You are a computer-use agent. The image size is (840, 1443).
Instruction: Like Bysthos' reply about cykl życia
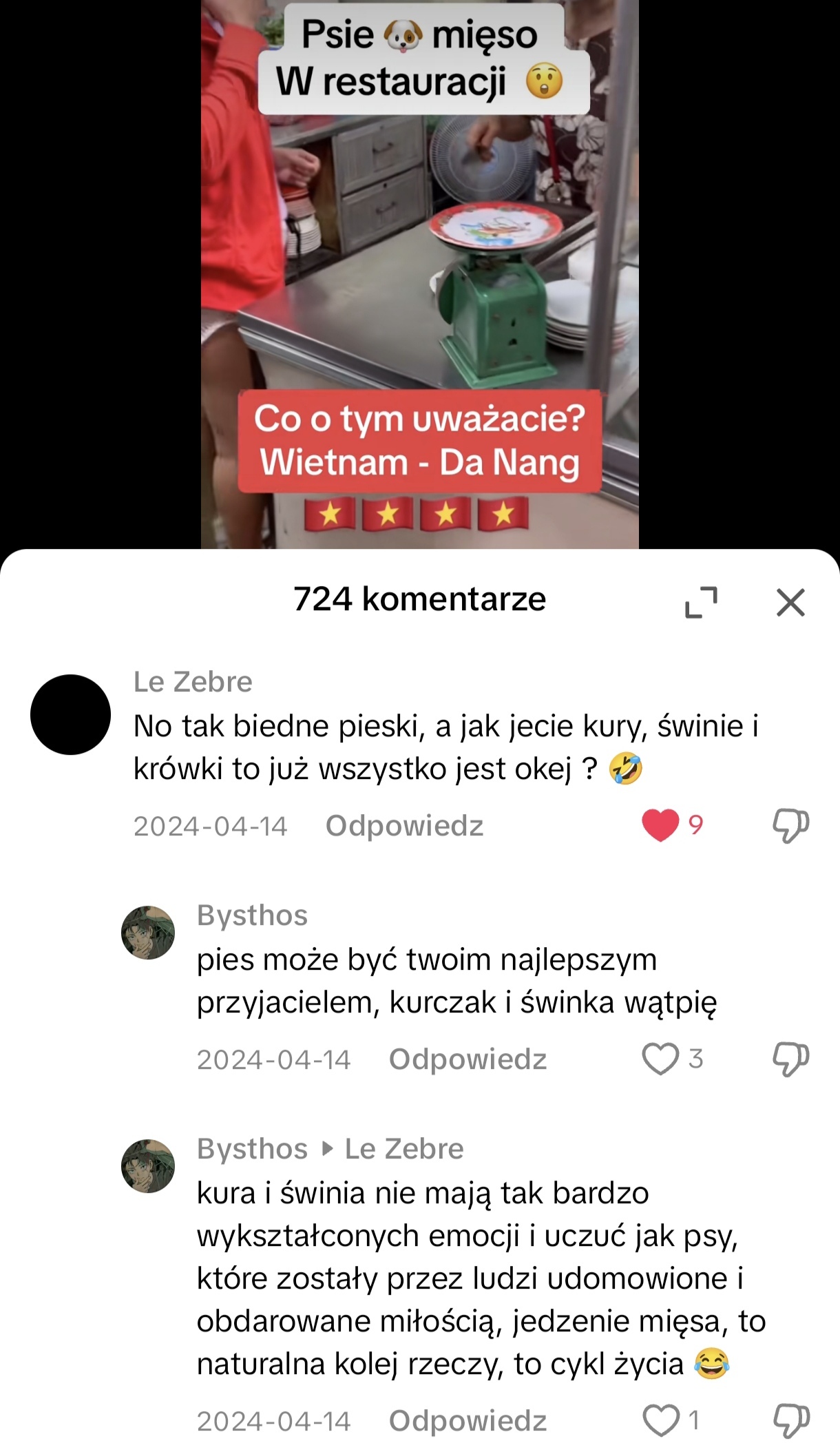[660, 1420]
